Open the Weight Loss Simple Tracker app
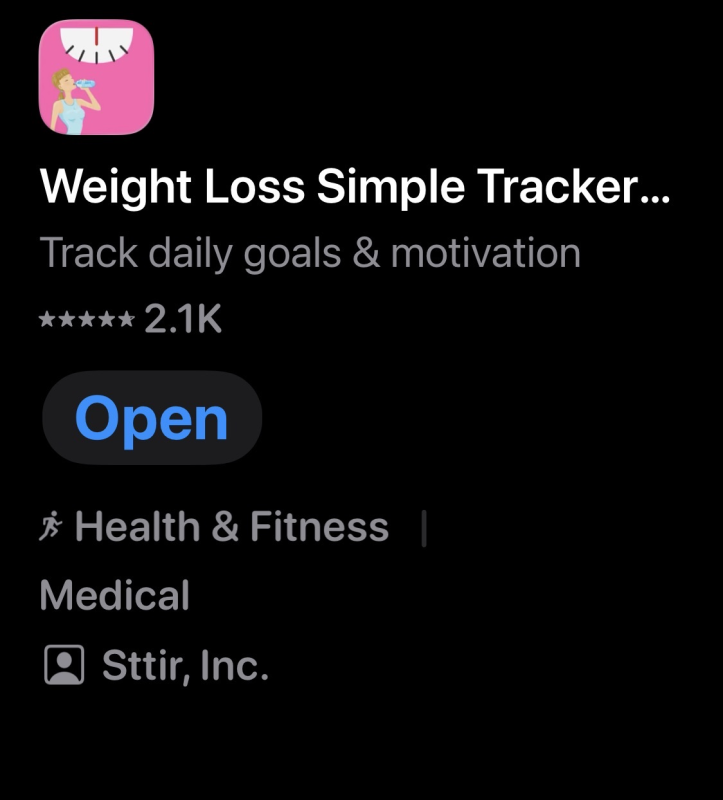Screen dimensions: 723x800 pyautogui.click(x=151, y=419)
